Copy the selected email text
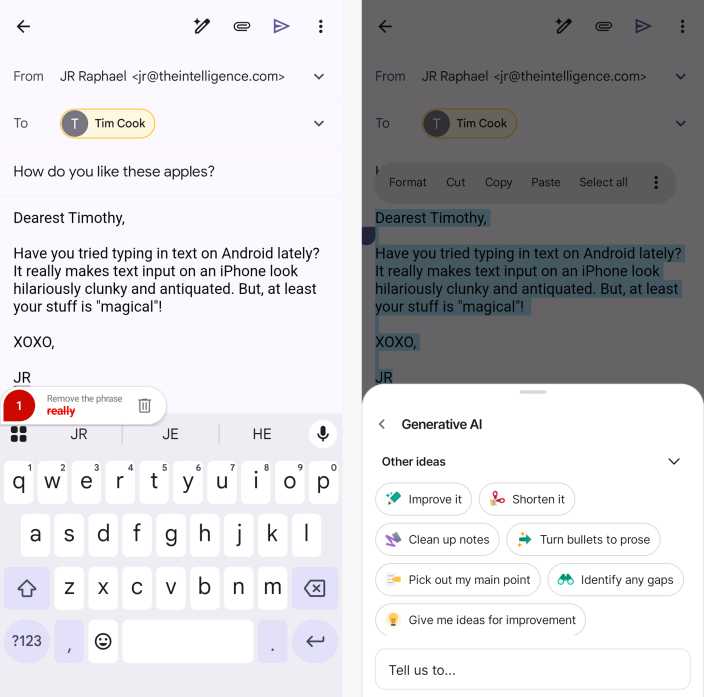The image size is (704, 697). [x=498, y=182]
